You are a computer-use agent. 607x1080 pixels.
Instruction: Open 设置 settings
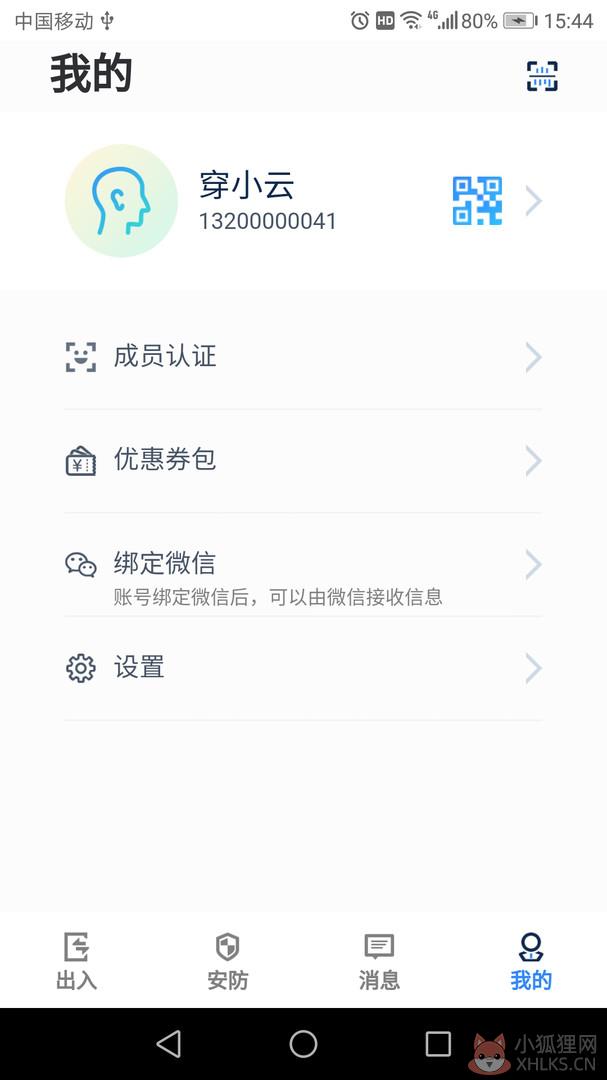(x=303, y=669)
